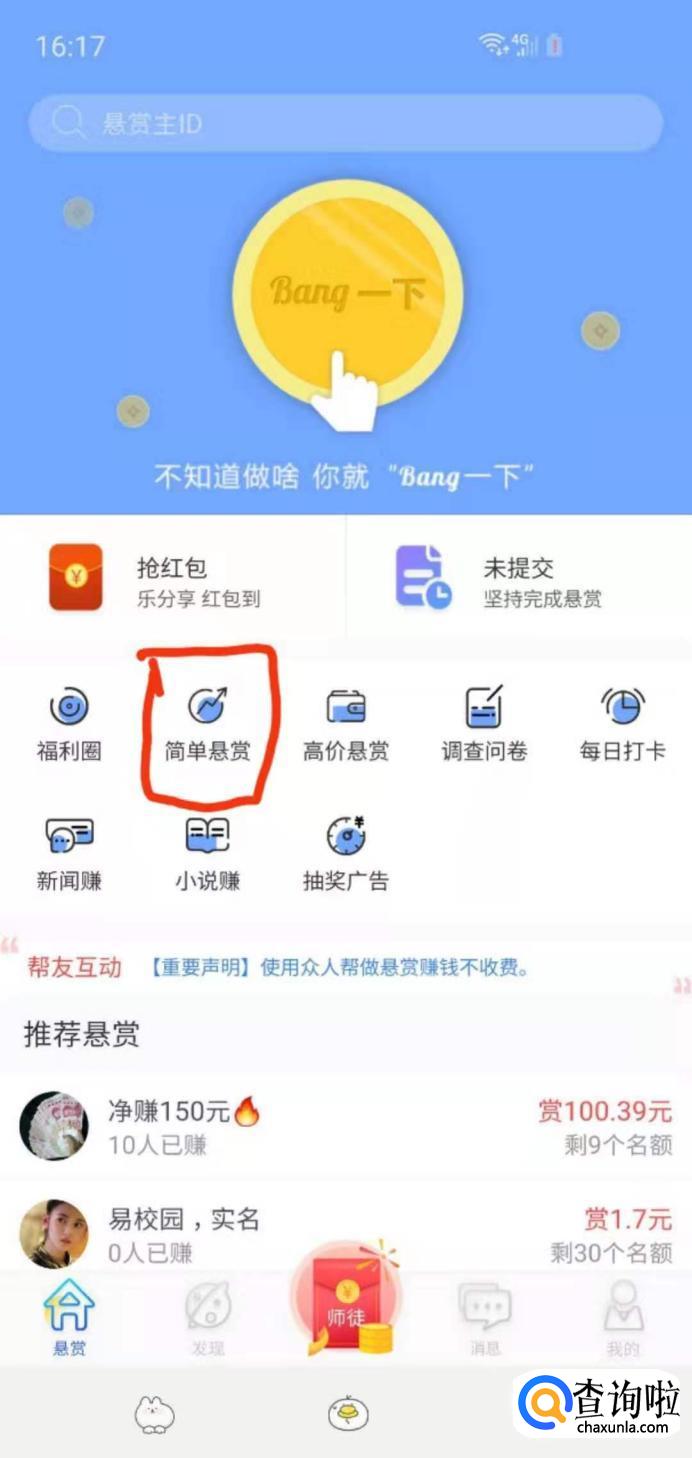
Task: Open the 未提交 pending submissions card
Action: click(x=519, y=578)
